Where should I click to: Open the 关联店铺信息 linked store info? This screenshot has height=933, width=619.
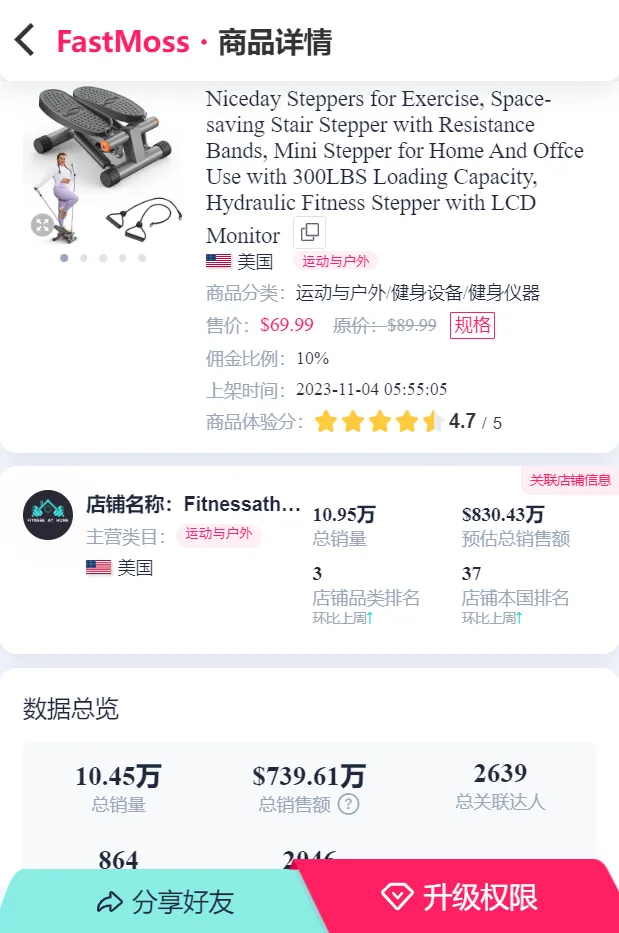pos(569,480)
